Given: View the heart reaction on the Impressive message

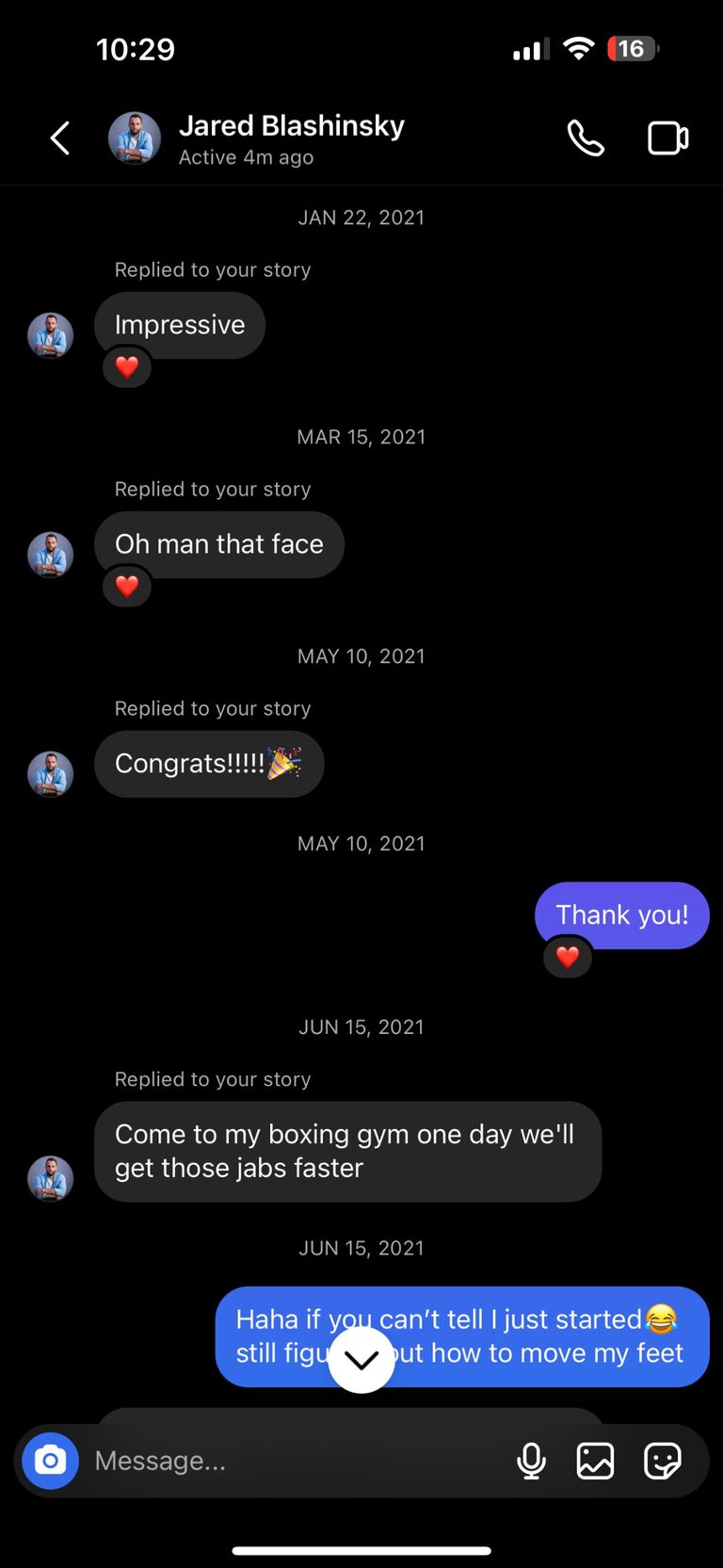Looking at the screenshot, I should pyautogui.click(x=127, y=367).
